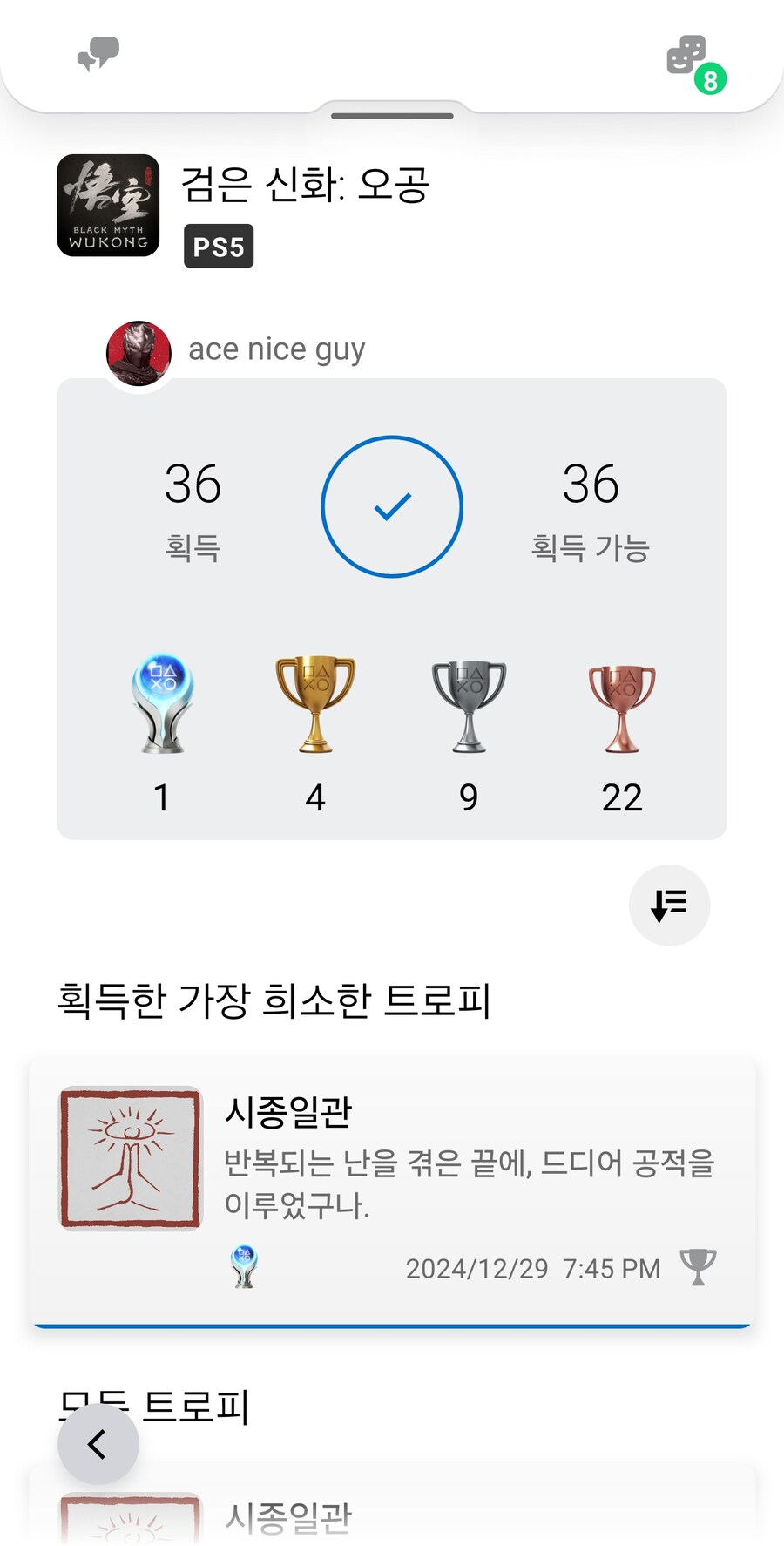Click the PS5 platform badge
Screen dimensions: 784x1546
point(219,247)
